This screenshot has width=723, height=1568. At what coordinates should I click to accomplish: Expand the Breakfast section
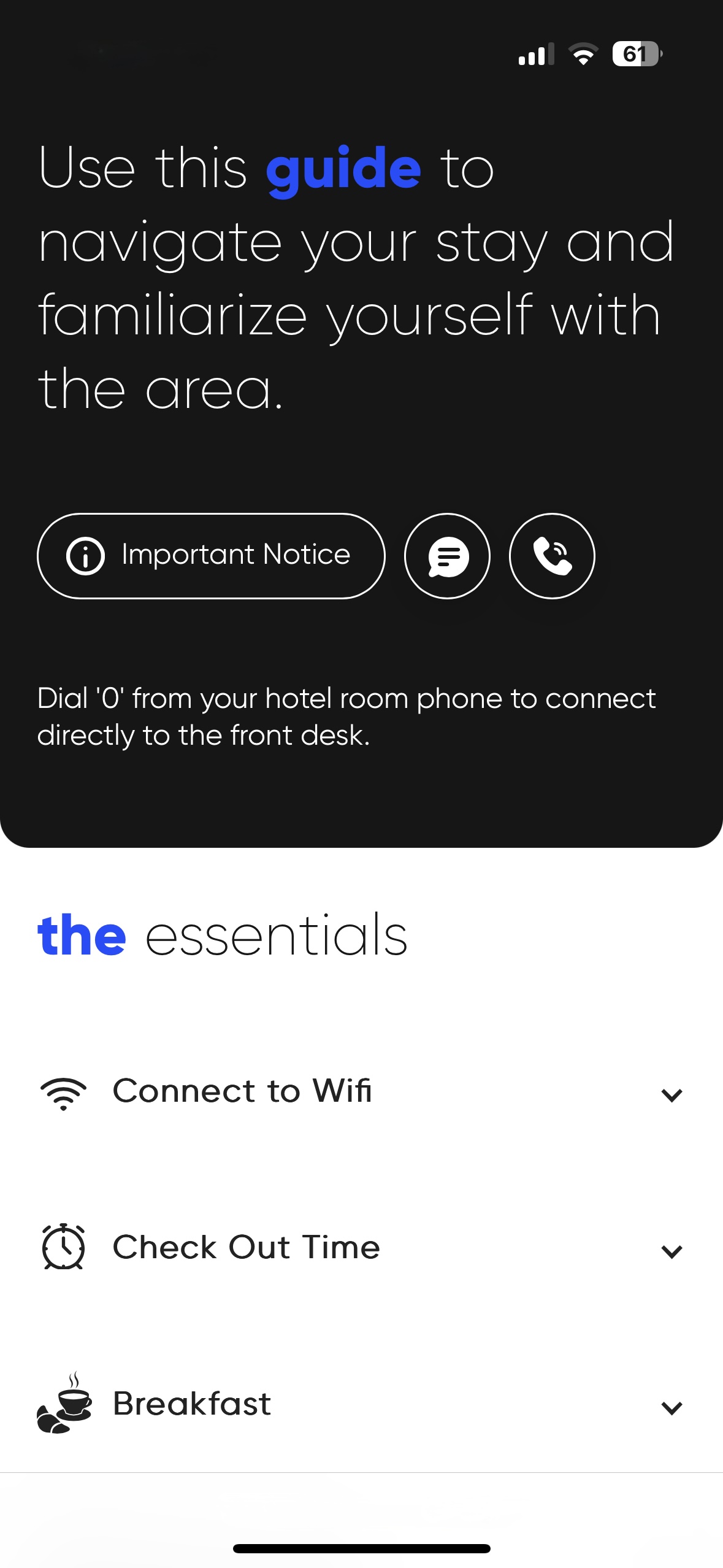pyautogui.click(x=361, y=1404)
